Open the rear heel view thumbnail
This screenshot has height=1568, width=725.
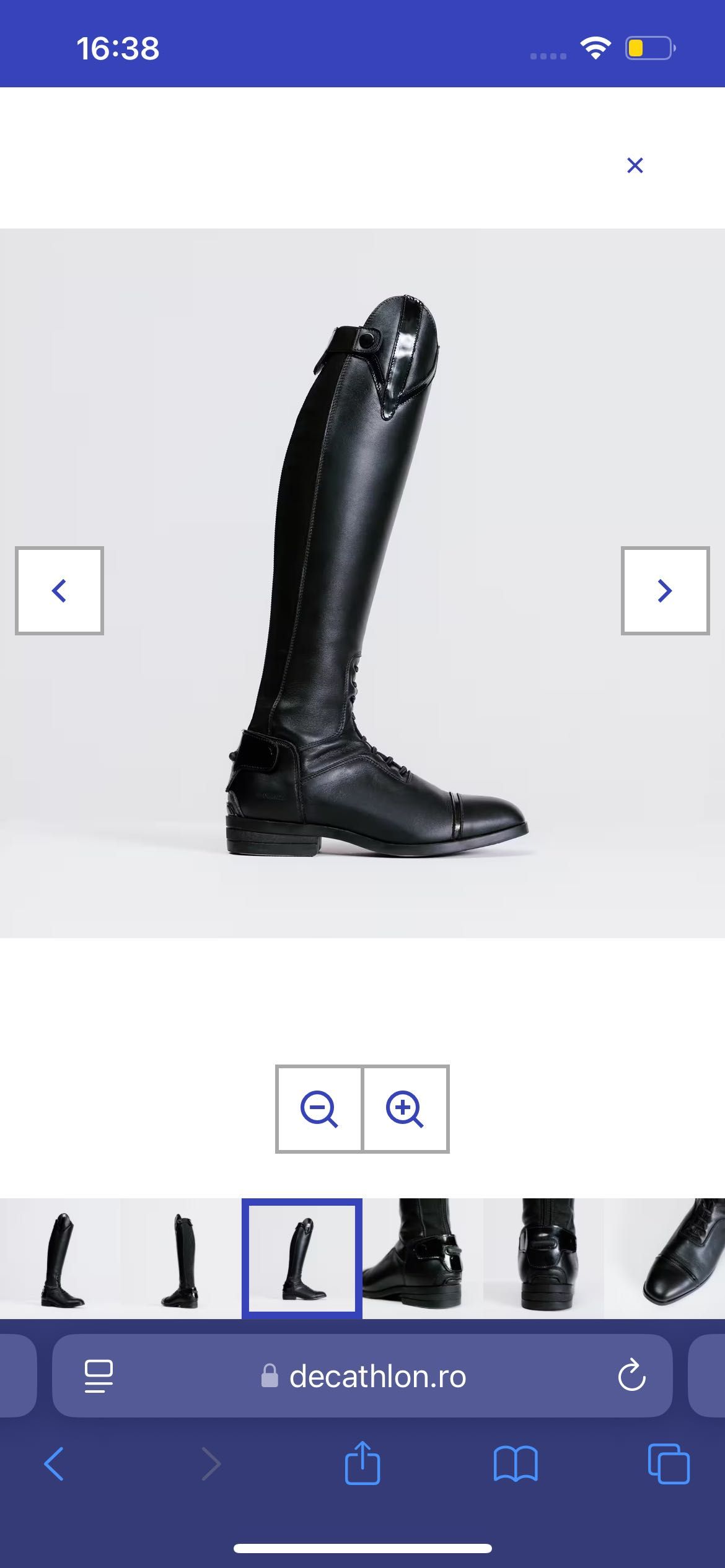coord(543,1258)
